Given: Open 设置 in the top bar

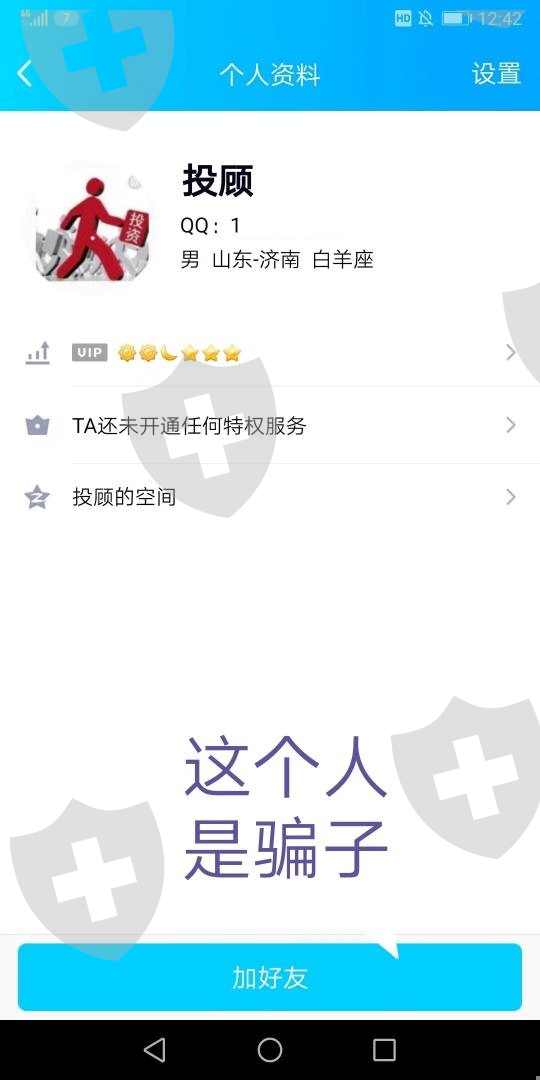Looking at the screenshot, I should click(496, 74).
